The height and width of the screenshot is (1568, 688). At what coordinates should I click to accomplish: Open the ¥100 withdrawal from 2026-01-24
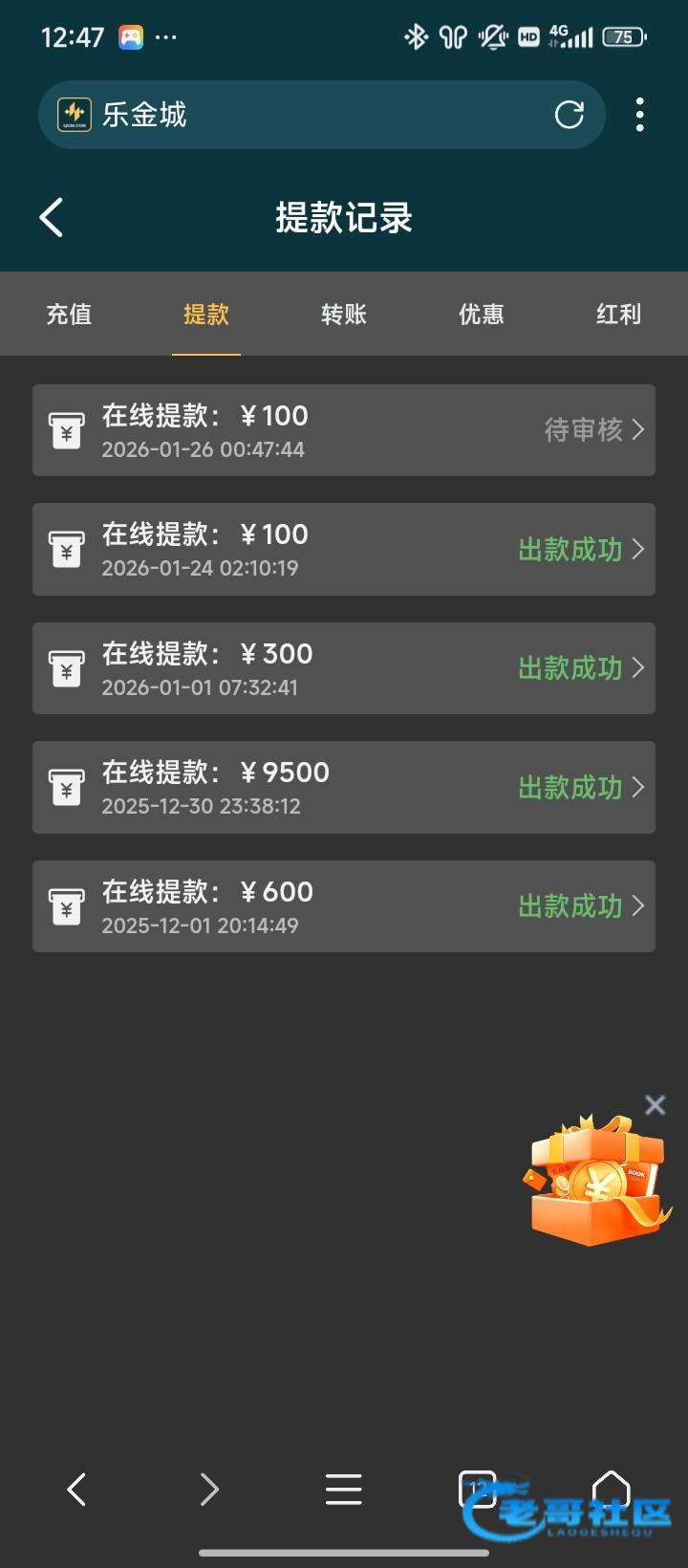pyautogui.click(x=344, y=549)
